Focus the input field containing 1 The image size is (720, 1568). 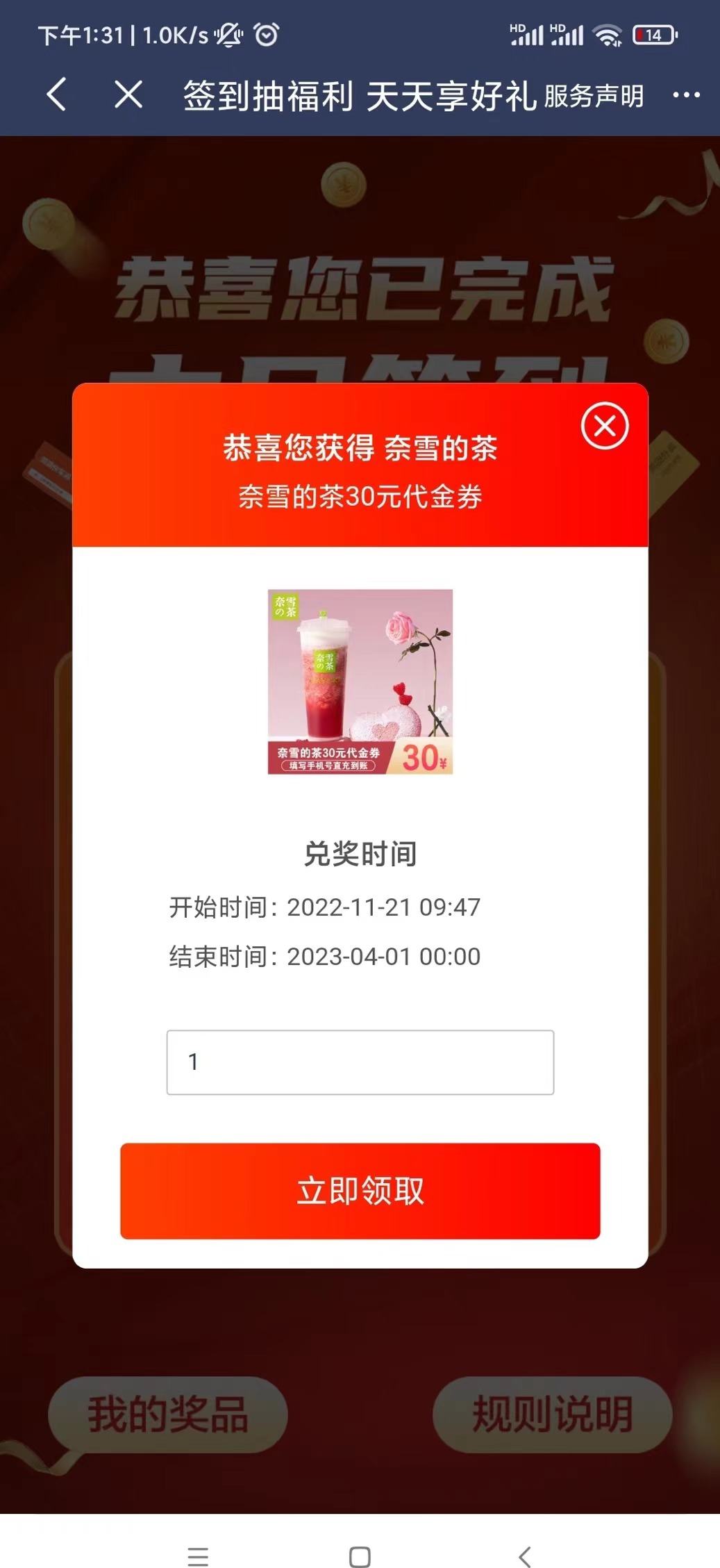click(x=360, y=1062)
